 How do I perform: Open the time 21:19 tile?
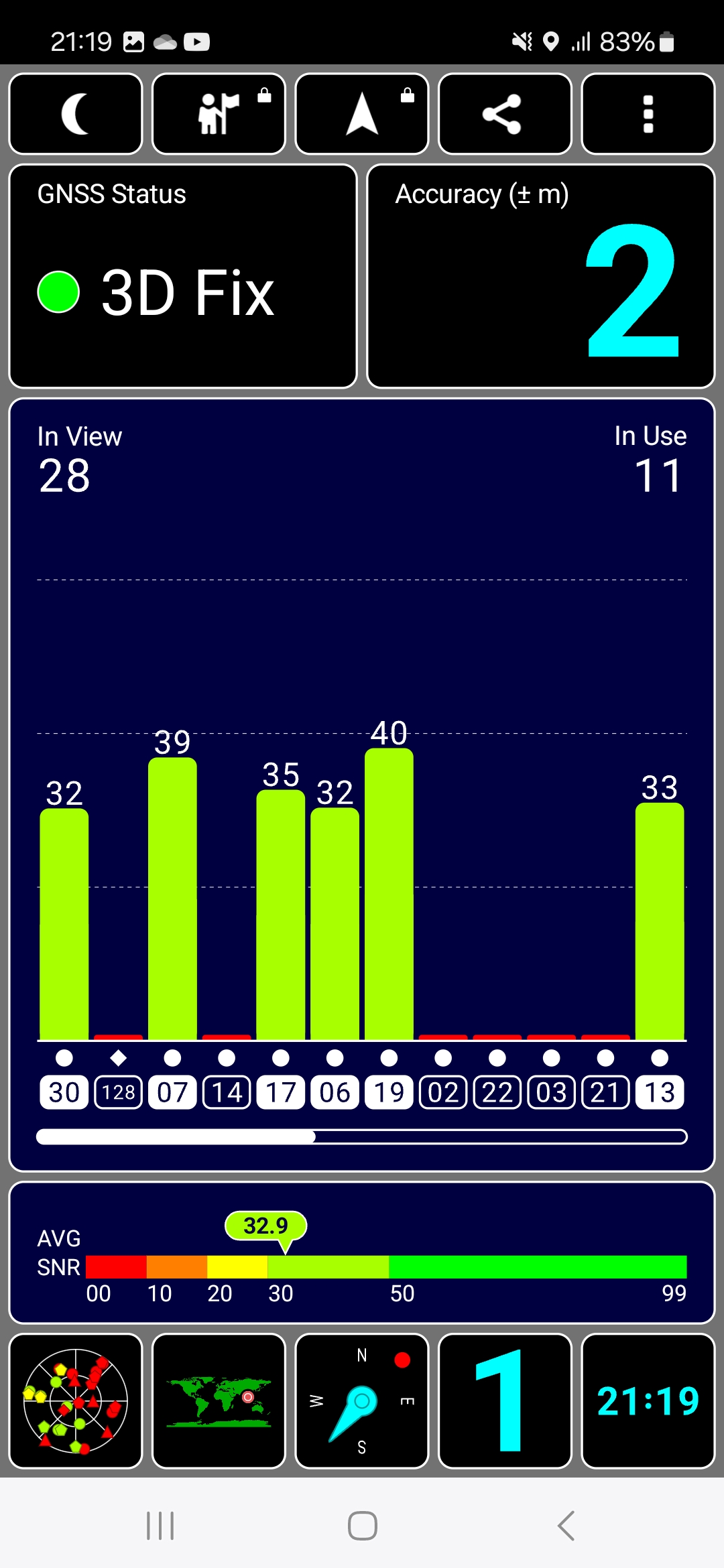[x=648, y=1400]
